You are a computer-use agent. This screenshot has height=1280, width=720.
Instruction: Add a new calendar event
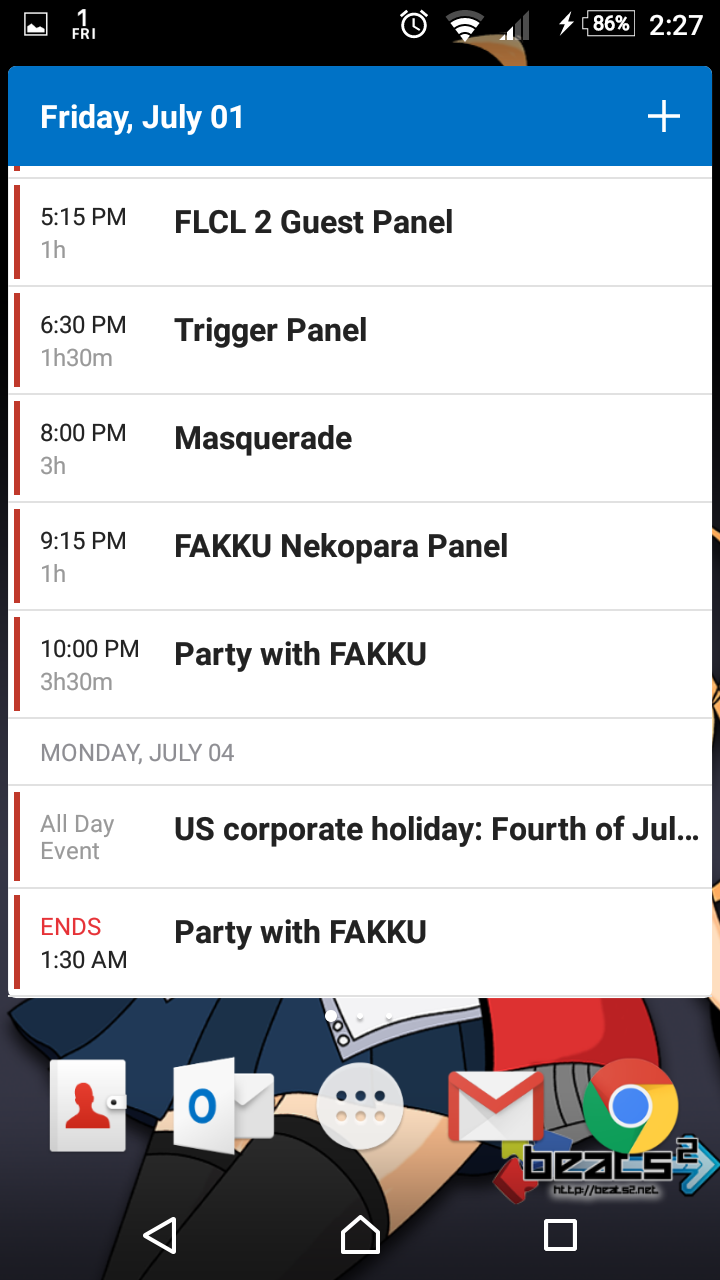[x=664, y=117]
